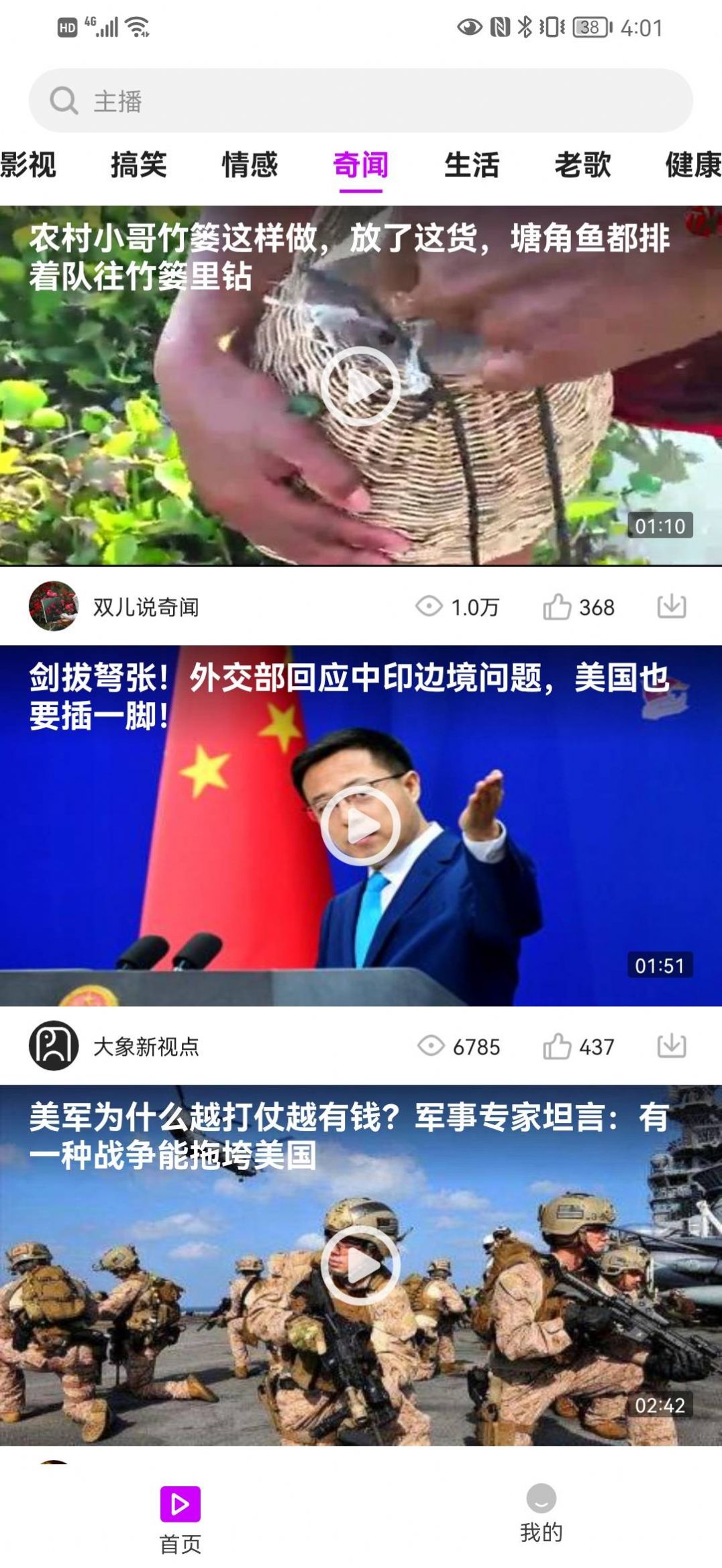Switch to the 影视 tab
Image resolution: width=722 pixels, height=1568 pixels.
28,164
